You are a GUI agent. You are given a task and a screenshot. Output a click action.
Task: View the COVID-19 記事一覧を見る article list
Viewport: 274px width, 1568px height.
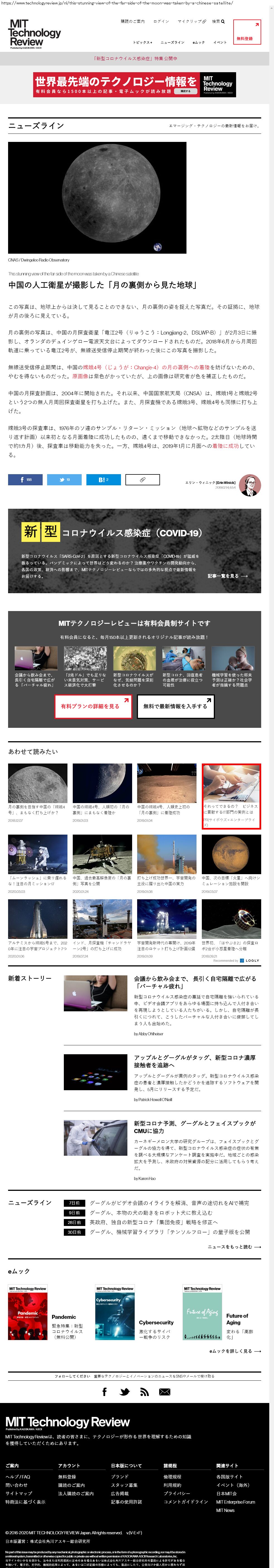click(x=227, y=575)
